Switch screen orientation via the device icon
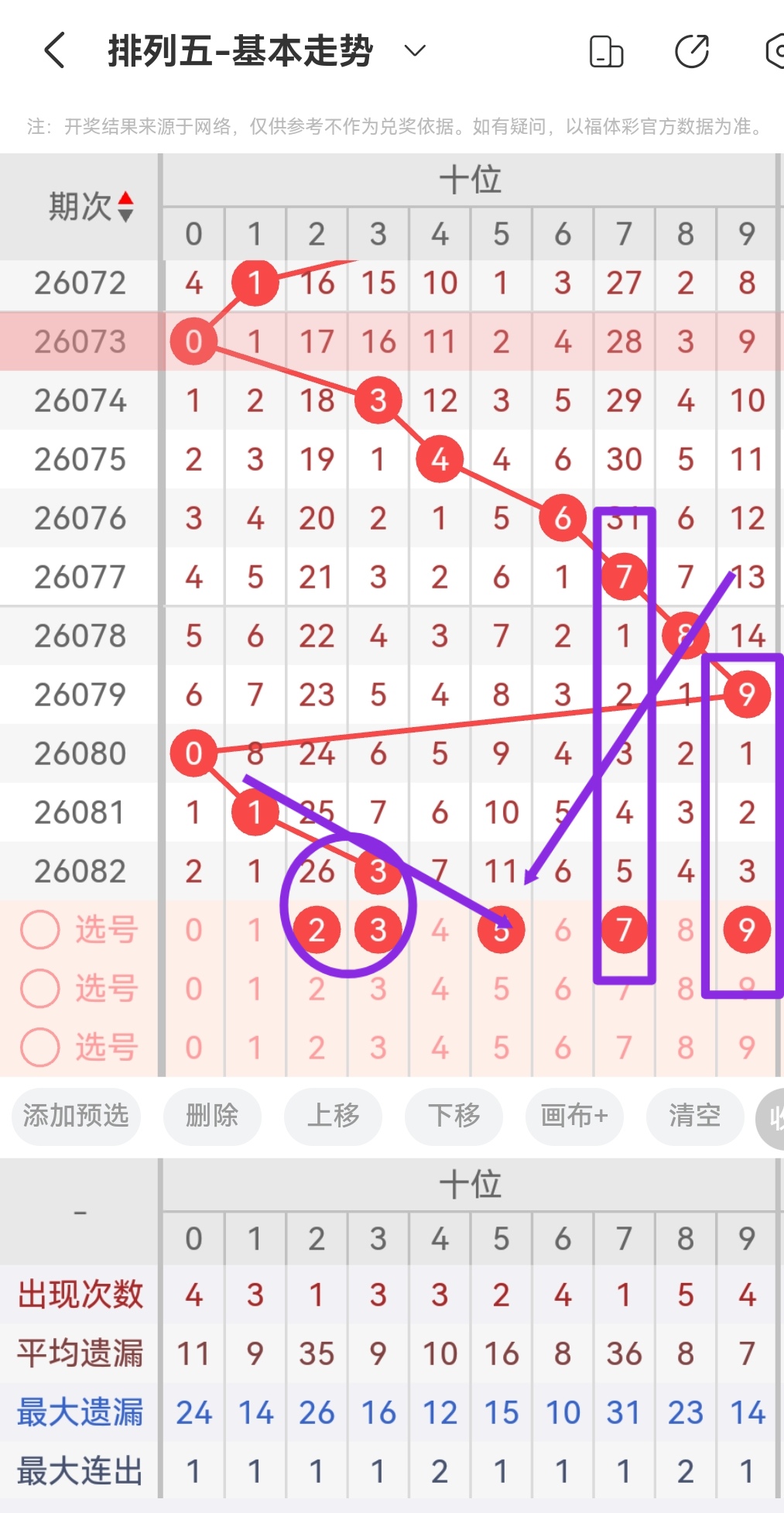This screenshot has width=784, height=1513. [606, 52]
